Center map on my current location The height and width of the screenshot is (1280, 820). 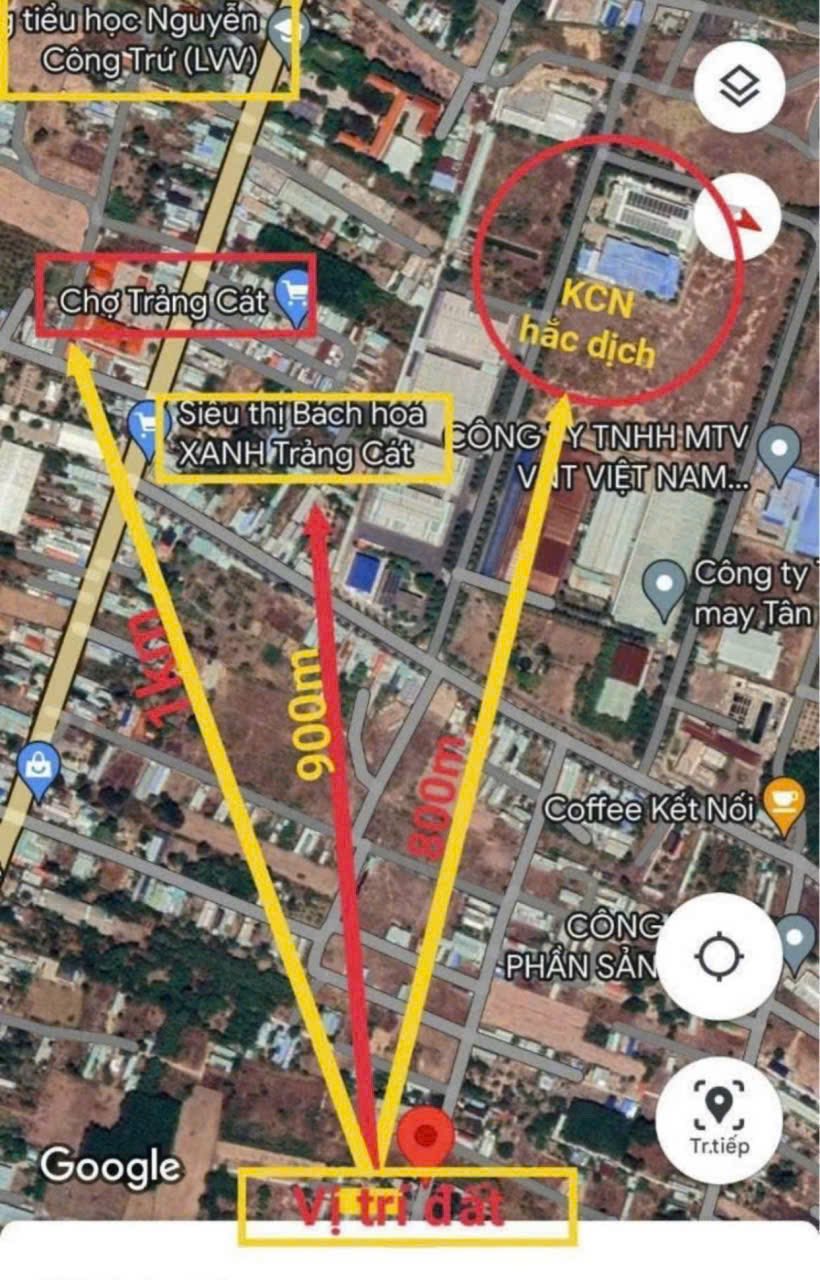pos(718,957)
